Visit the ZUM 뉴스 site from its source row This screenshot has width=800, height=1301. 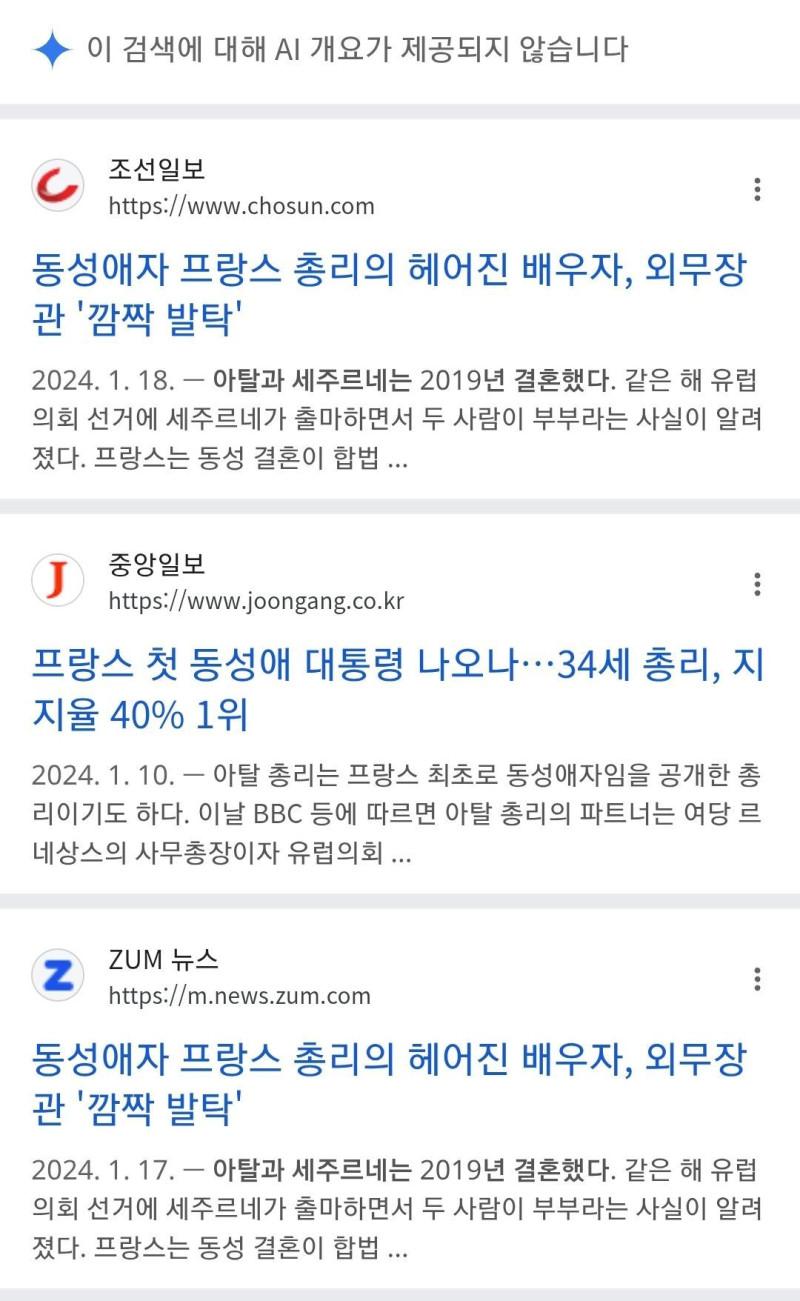pos(238,978)
